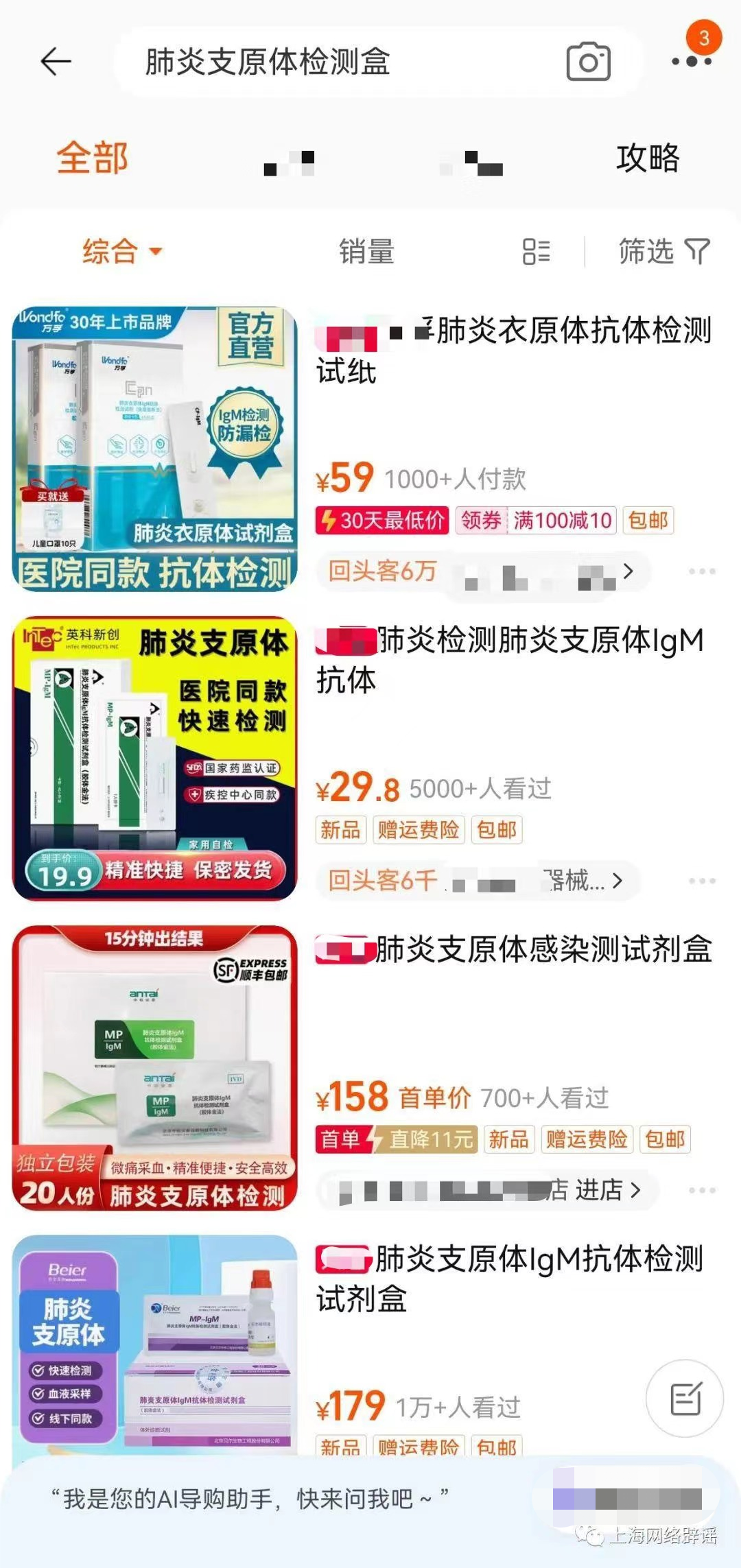741x1568 pixels.
Task: Open the 回头客6万 shop link
Action: 480,571
